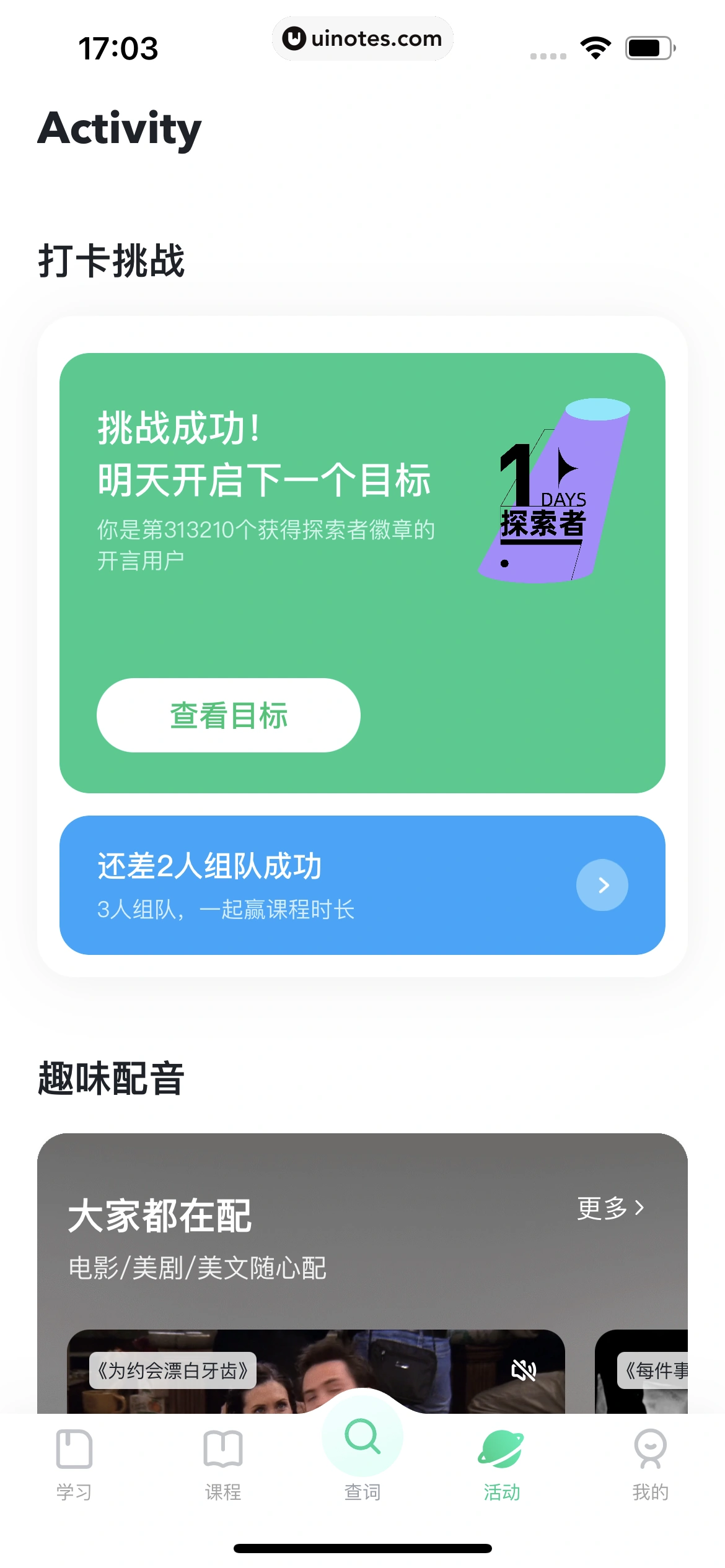Open the 学习 tab icon
Image resolution: width=725 pixels, height=1568 pixels.
pyautogui.click(x=73, y=1450)
